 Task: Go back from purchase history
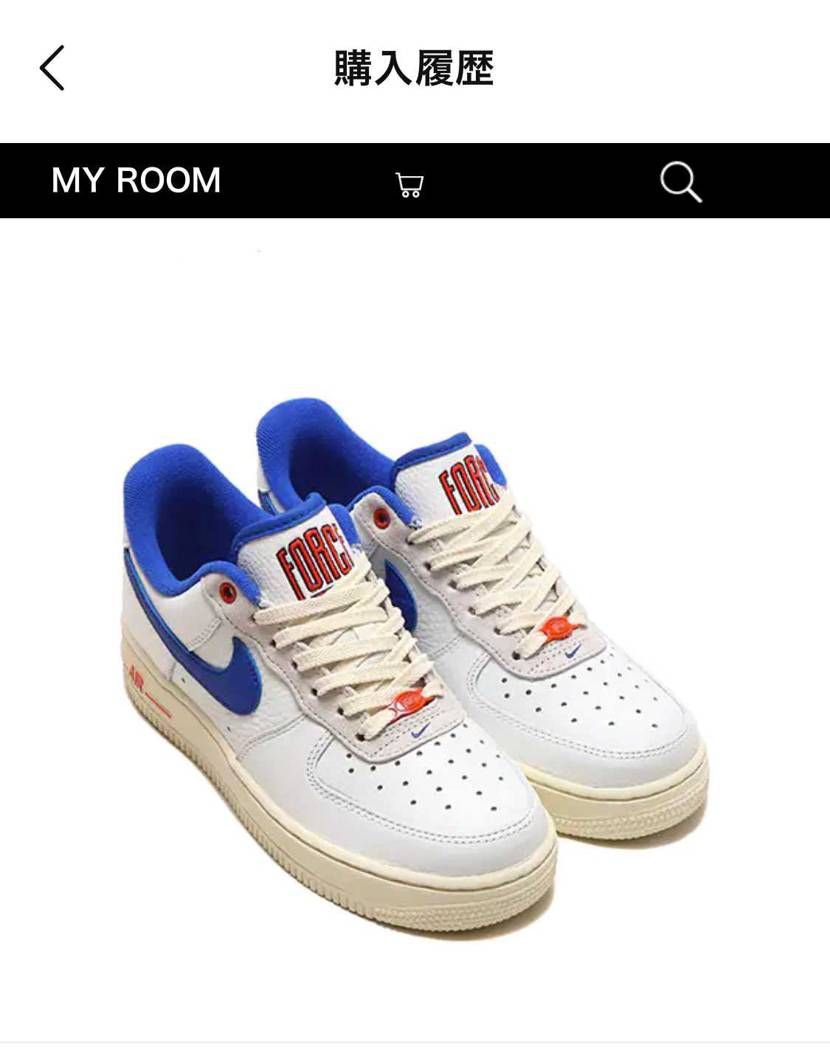(x=52, y=69)
